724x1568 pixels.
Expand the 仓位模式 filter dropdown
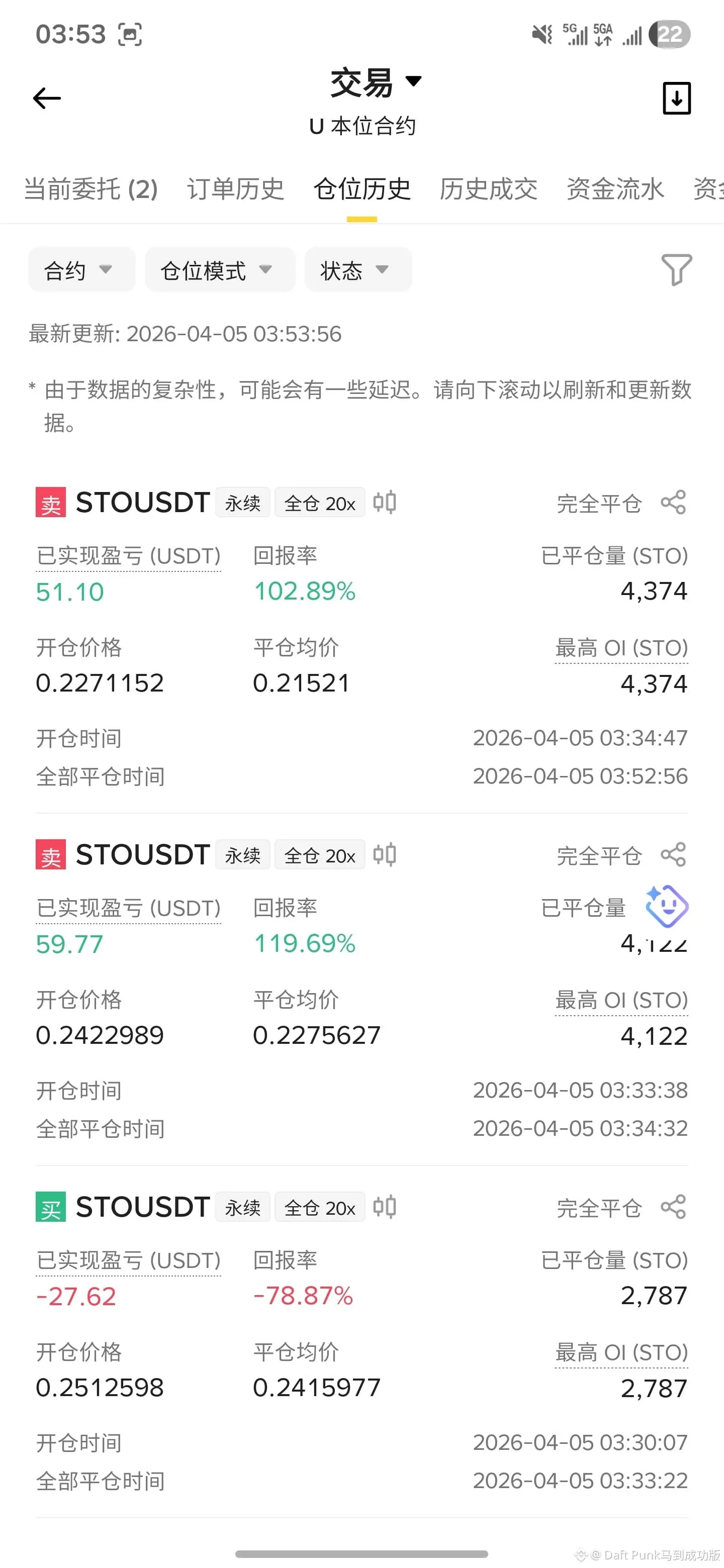click(219, 270)
